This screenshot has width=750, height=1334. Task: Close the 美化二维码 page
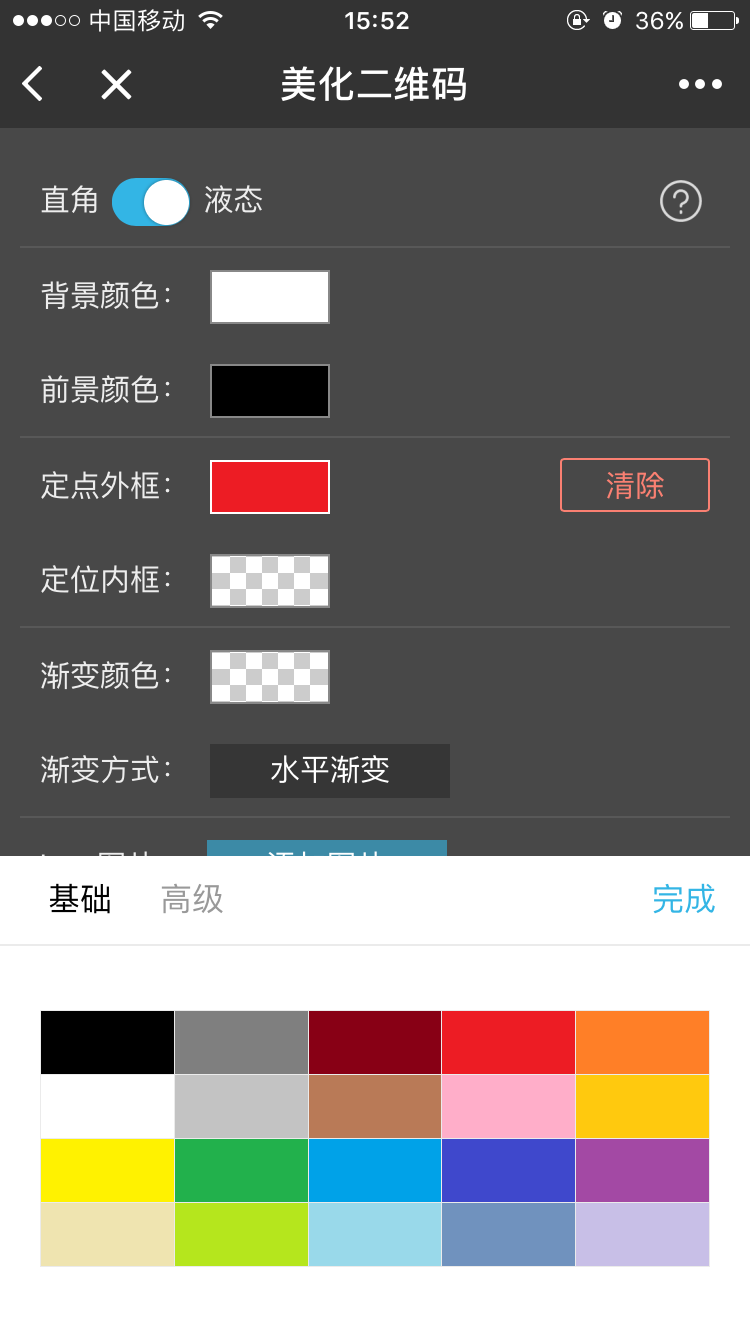coord(116,84)
